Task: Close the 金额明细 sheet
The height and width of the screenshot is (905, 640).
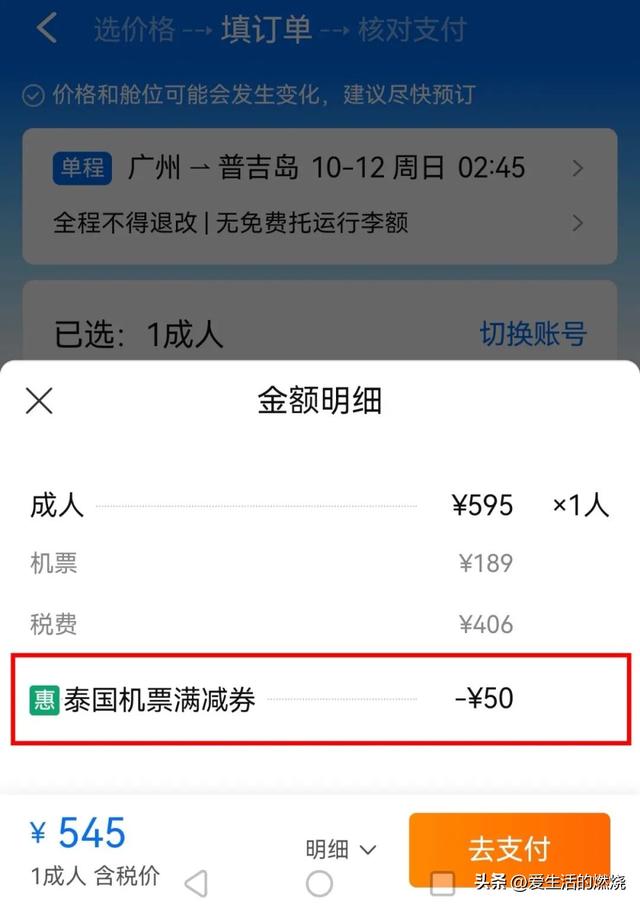Action: (39, 401)
